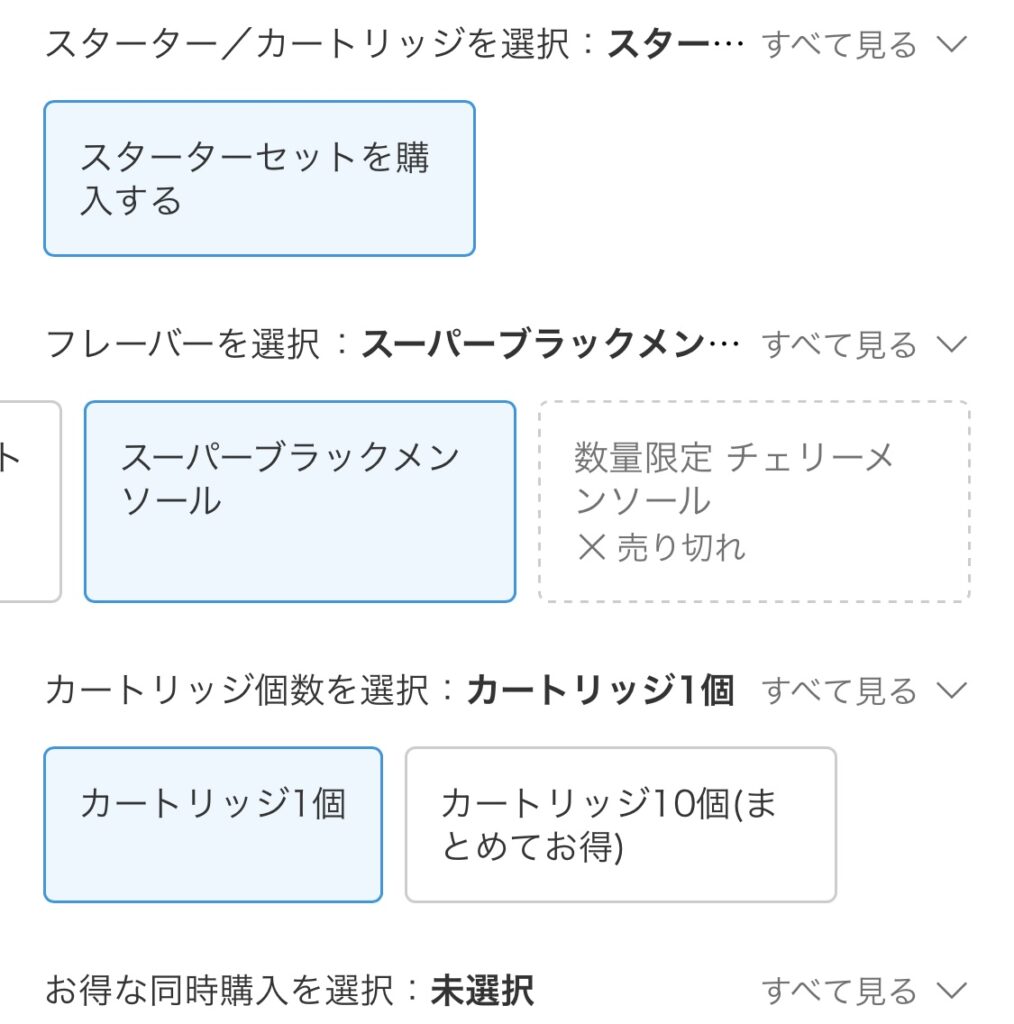Choose スーパーブラックメンソール flavor

(x=300, y=501)
